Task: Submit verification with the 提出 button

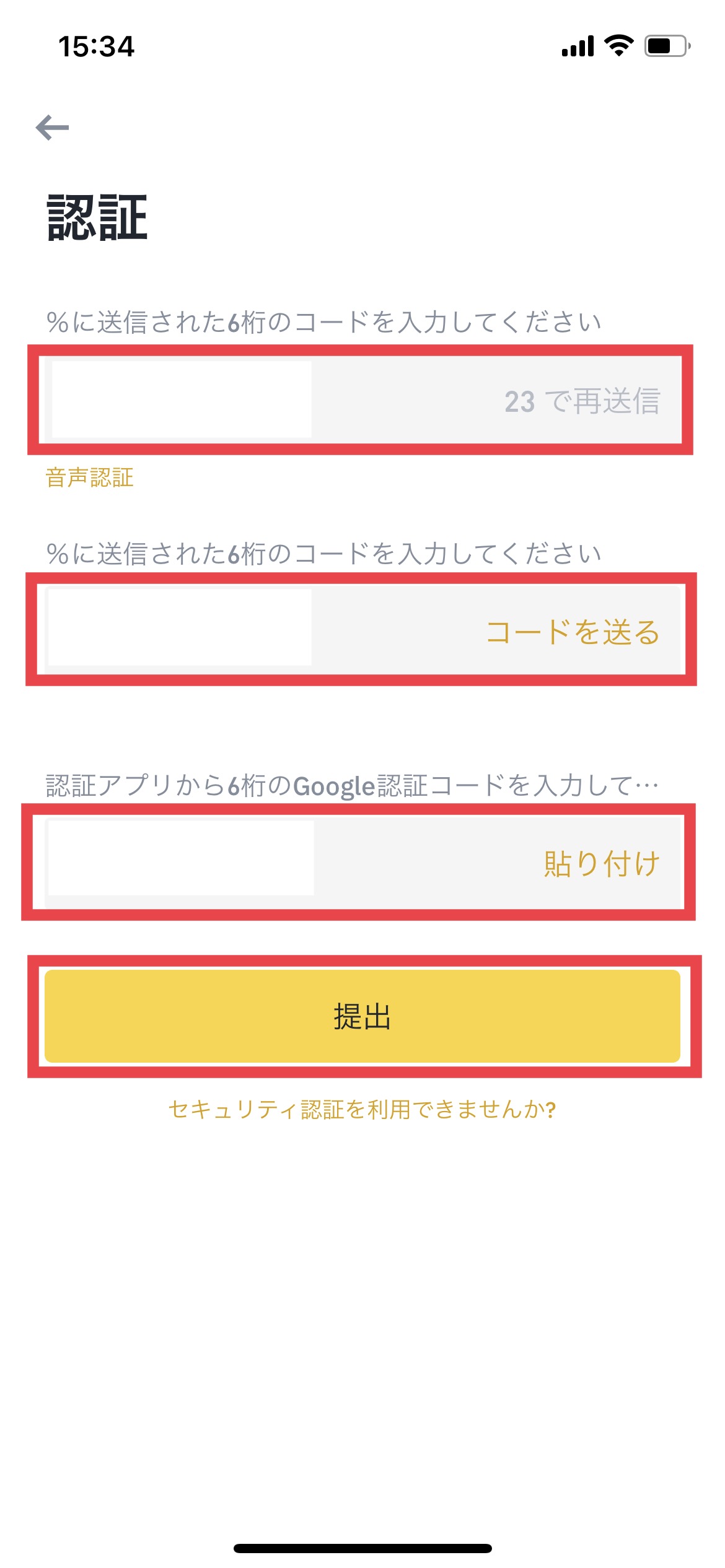Action: click(x=362, y=1016)
